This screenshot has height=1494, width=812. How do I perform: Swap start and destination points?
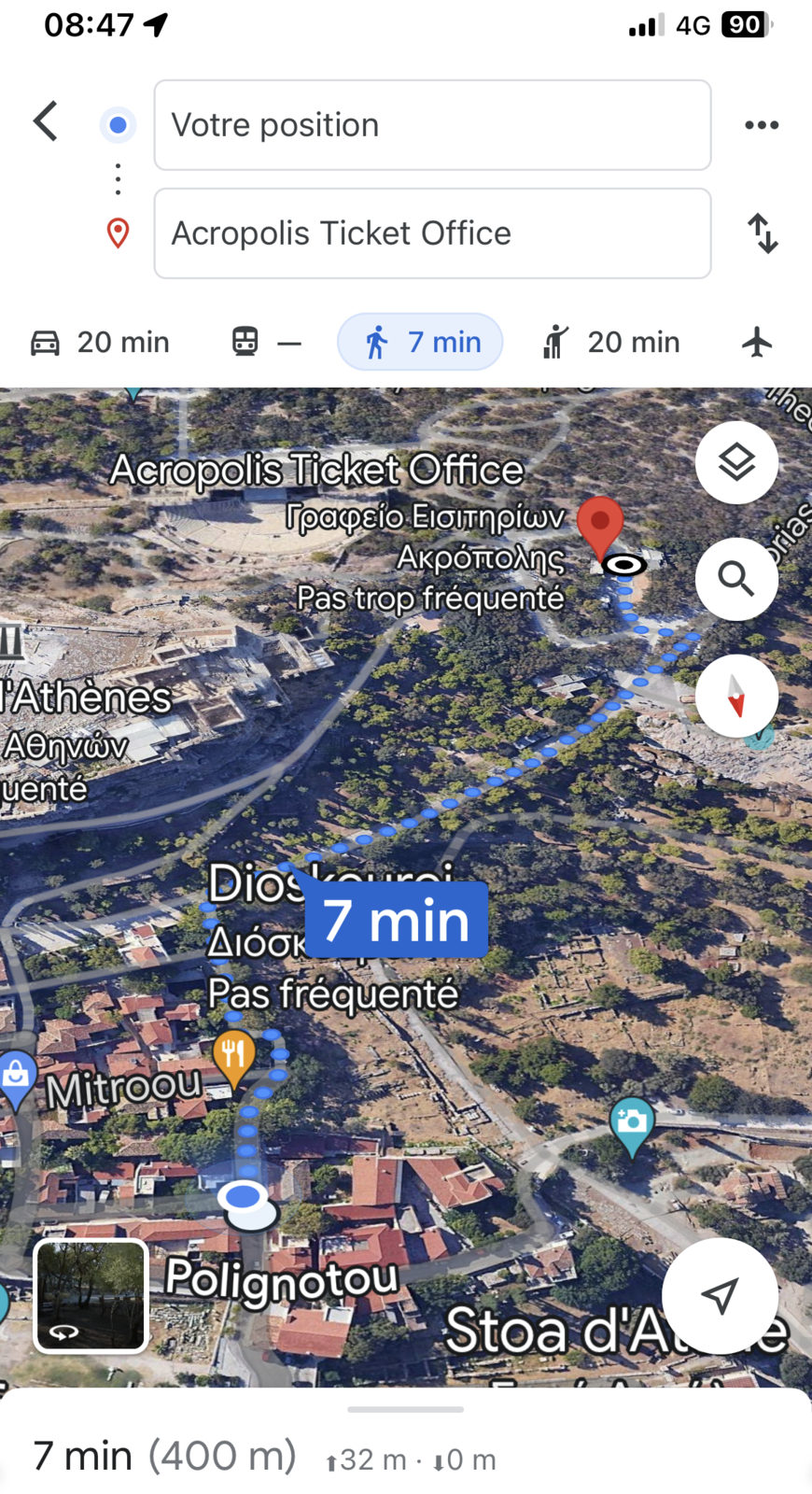pyautogui.click(x=763, y=233)
